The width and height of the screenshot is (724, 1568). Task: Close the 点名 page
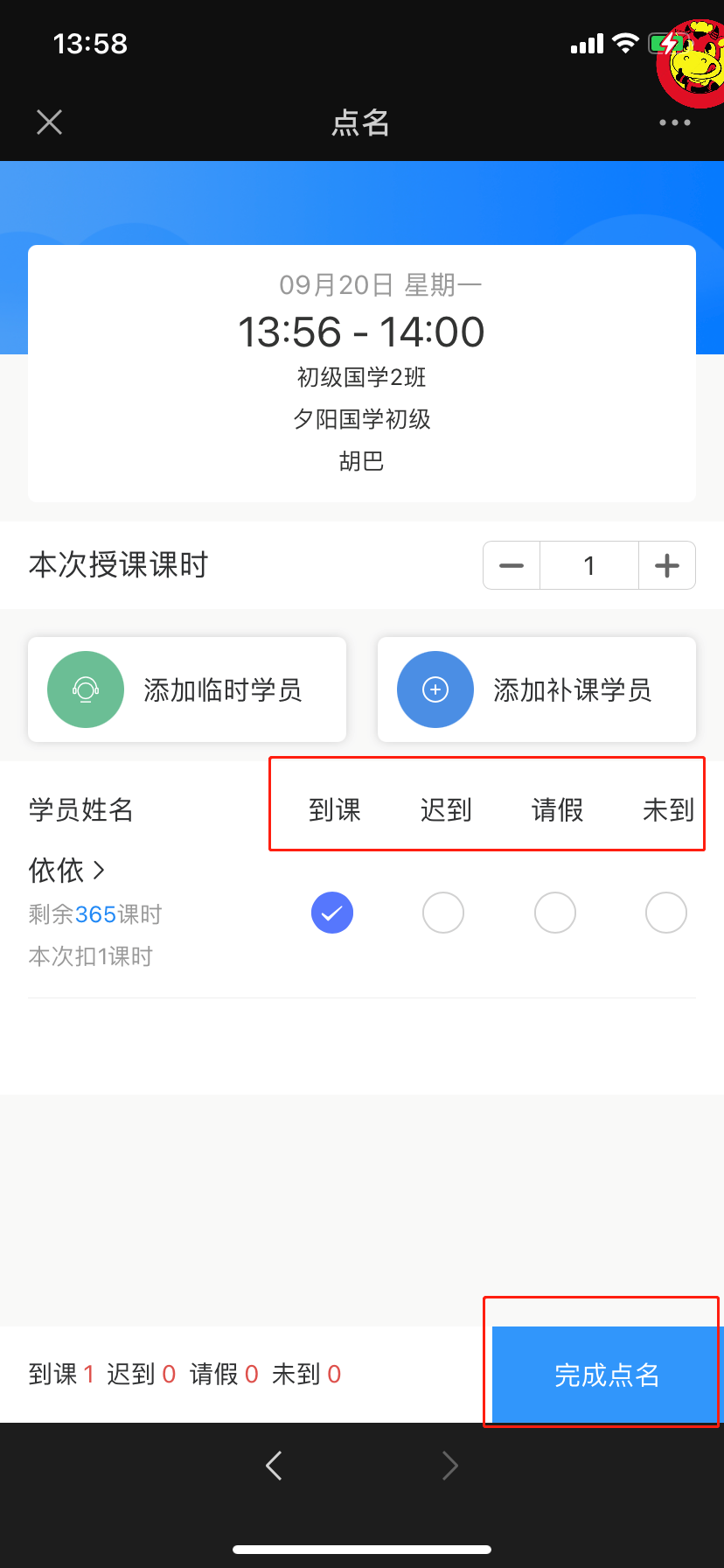click(50, 122)
